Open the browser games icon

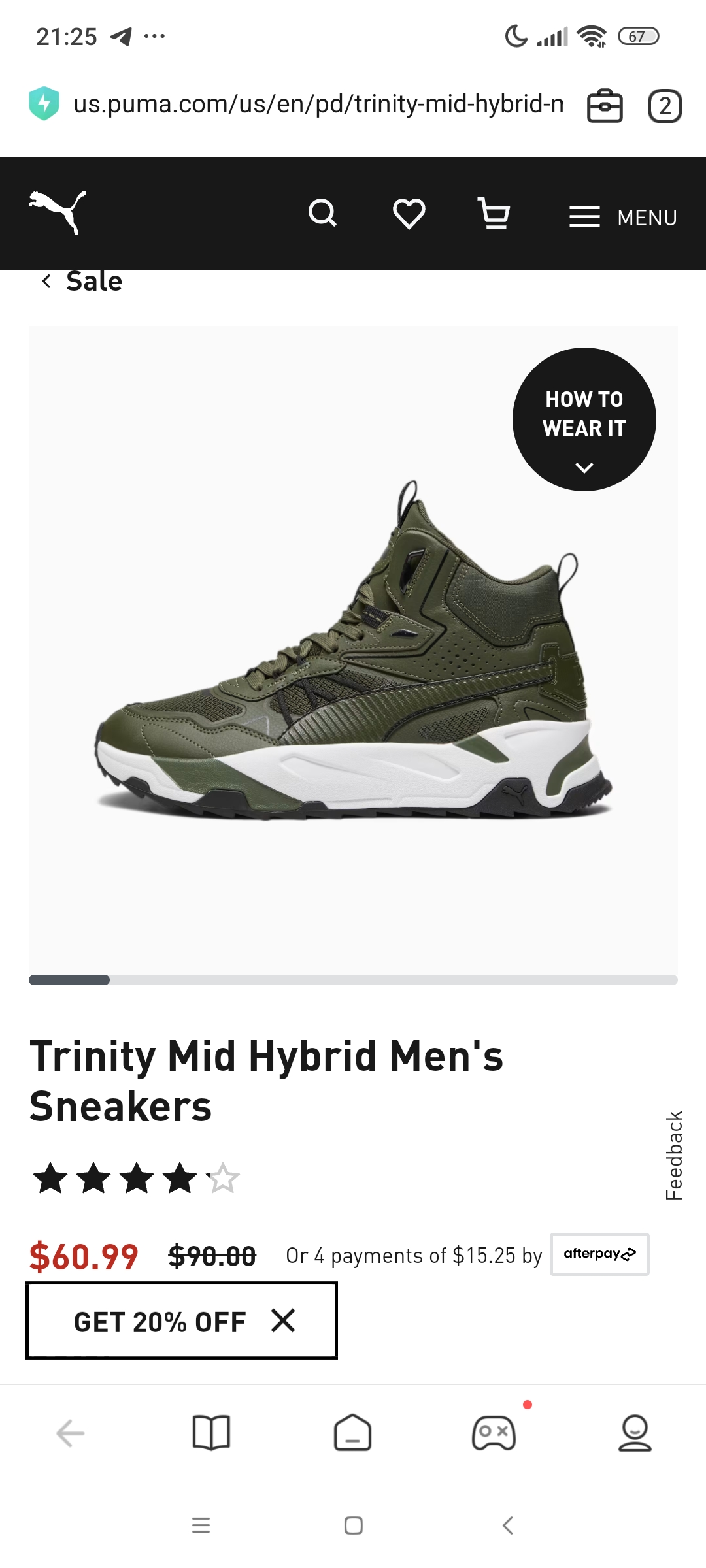(x=494, y=1433)
